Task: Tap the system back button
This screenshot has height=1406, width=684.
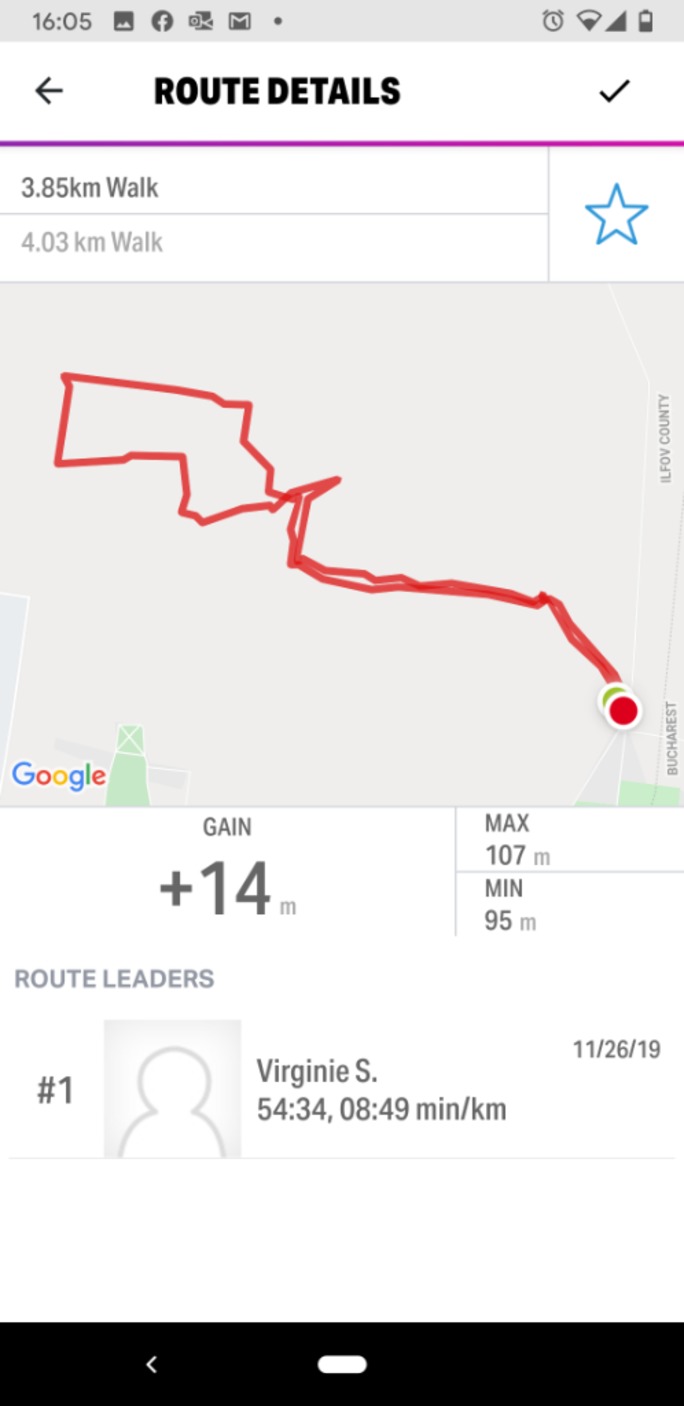Action: (152, 1364)
